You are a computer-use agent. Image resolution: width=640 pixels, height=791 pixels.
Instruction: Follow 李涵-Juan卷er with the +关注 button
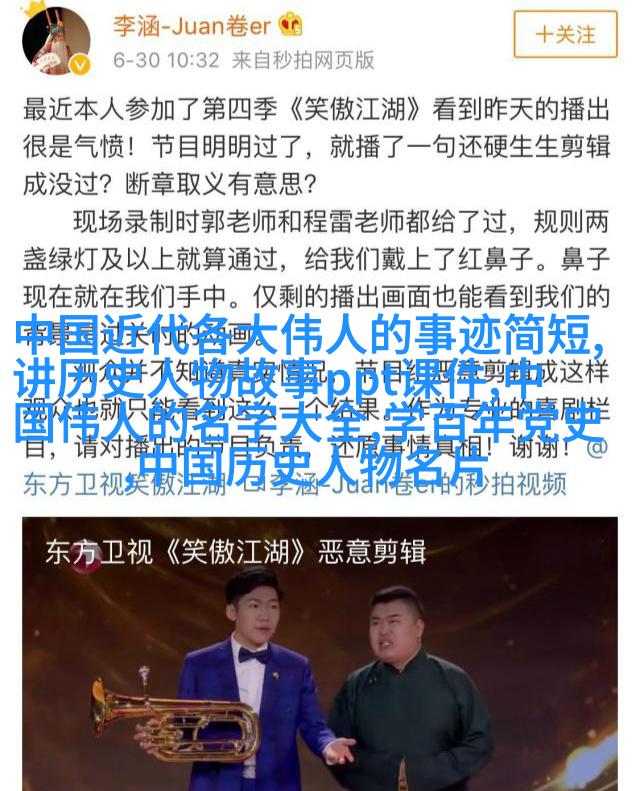(565, 34)
